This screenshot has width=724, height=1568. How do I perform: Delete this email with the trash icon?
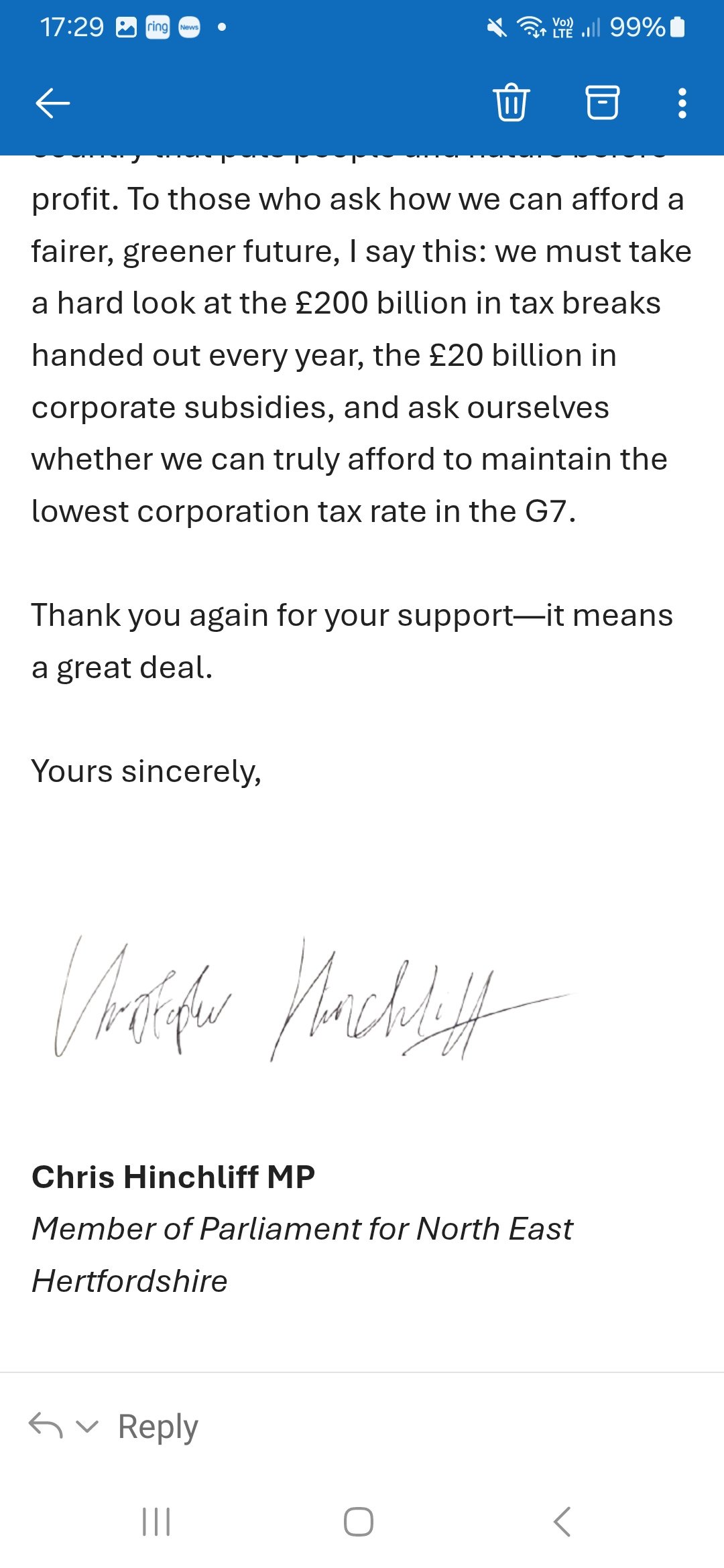(511, 103)
